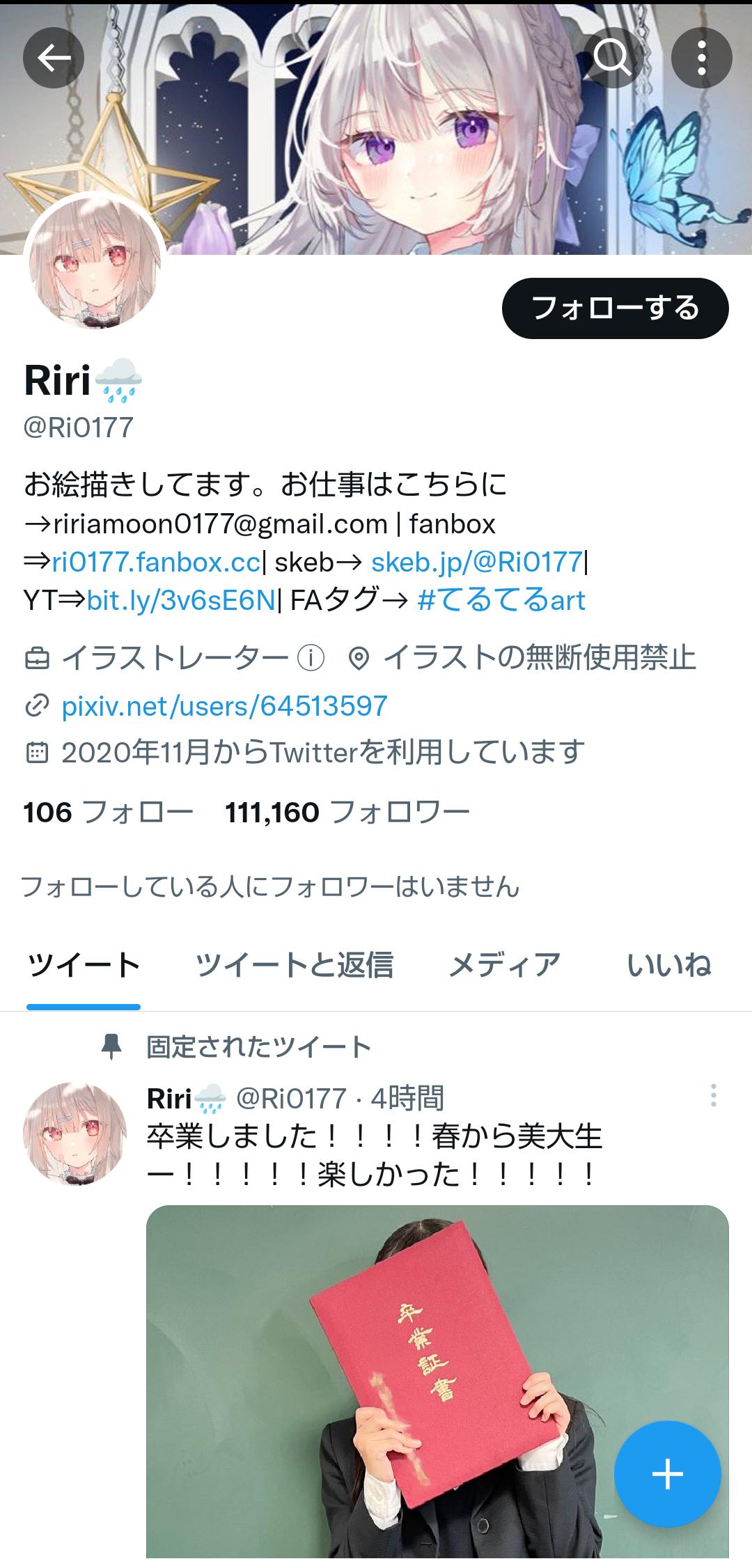View the 111,160 フォロワー list
The image size is (752, 1568).
(347, 812)
